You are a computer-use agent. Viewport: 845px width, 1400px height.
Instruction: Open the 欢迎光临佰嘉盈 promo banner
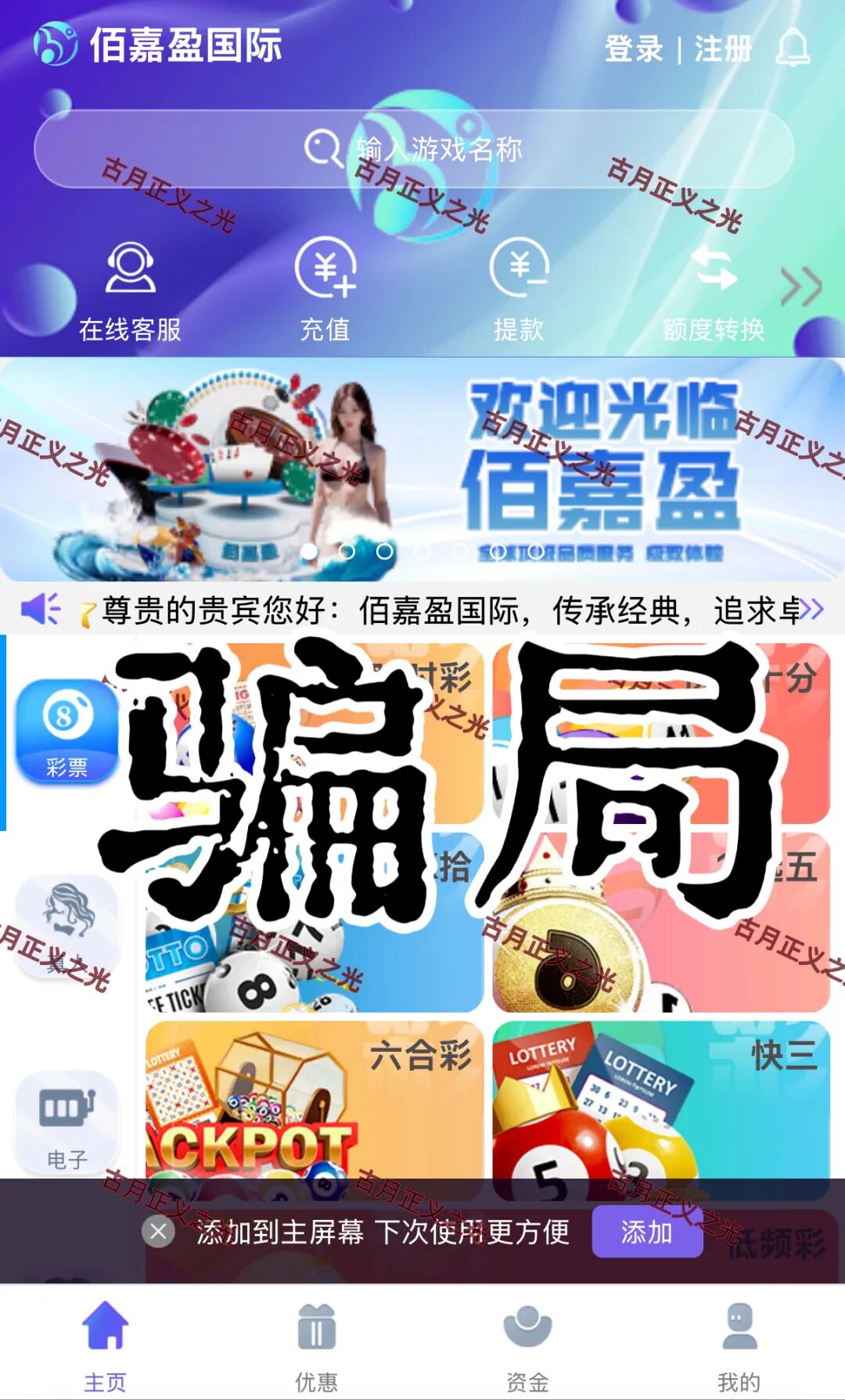coord(422,468)
